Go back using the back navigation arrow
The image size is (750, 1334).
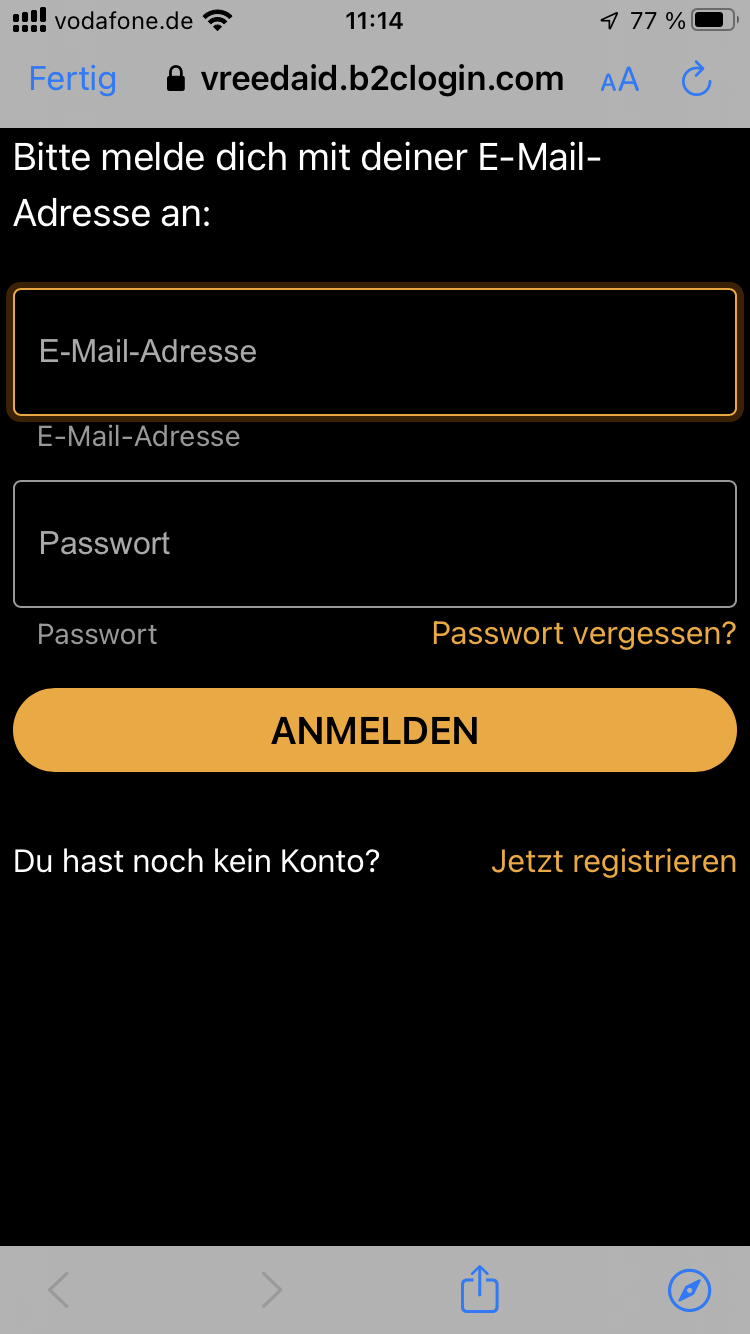57,1289
